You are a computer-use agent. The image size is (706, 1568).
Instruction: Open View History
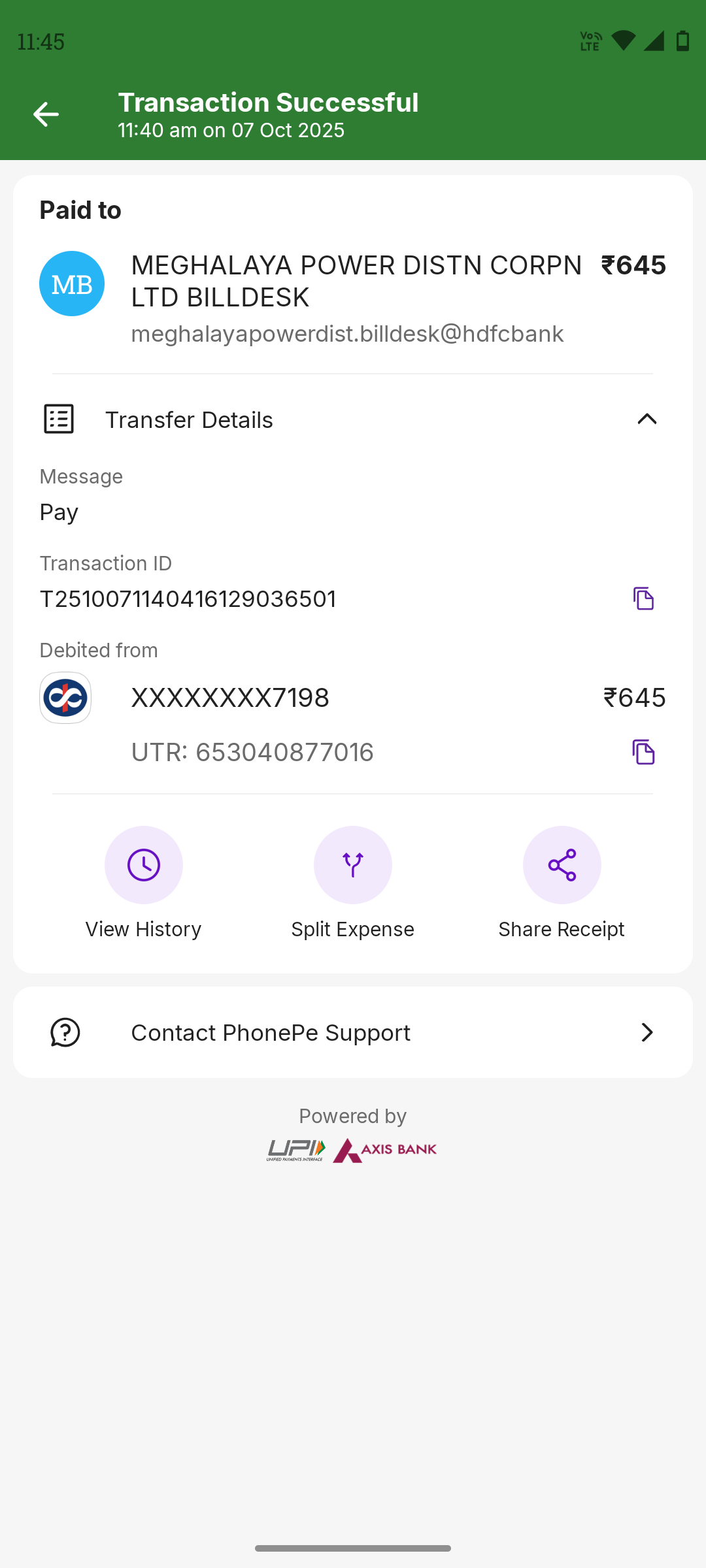click(144, 865)
